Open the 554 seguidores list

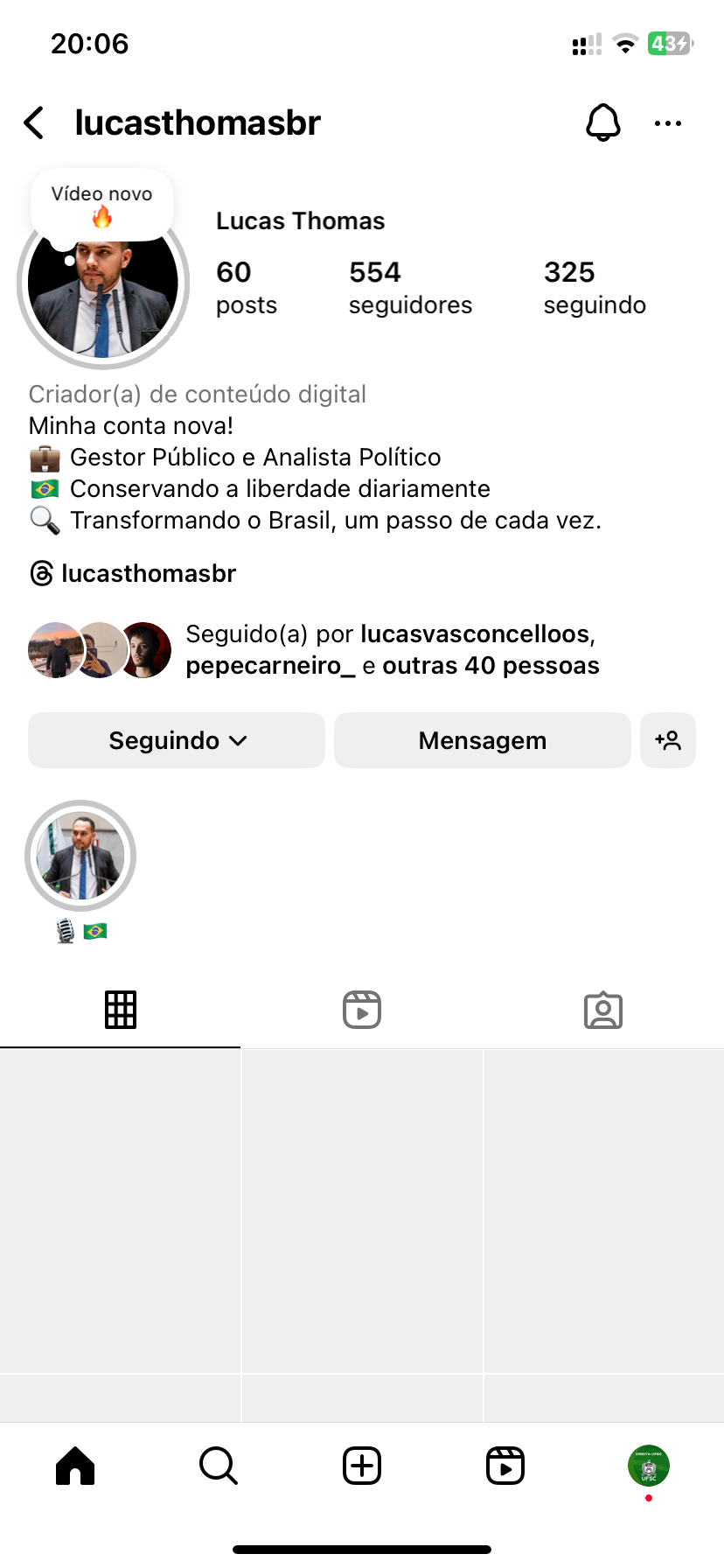[x=410, y=287]
